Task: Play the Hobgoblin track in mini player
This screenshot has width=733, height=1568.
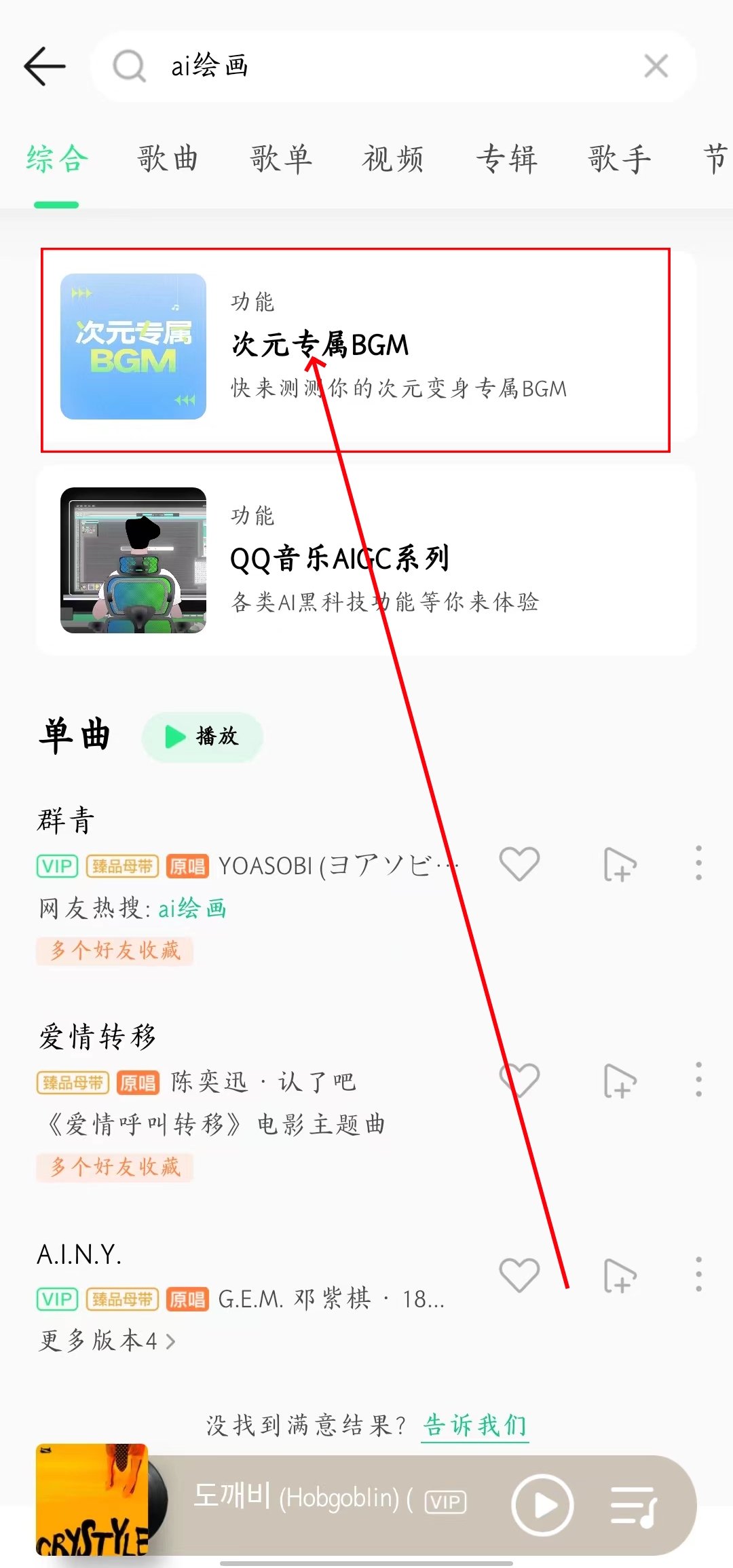Action: [542, 1505]
